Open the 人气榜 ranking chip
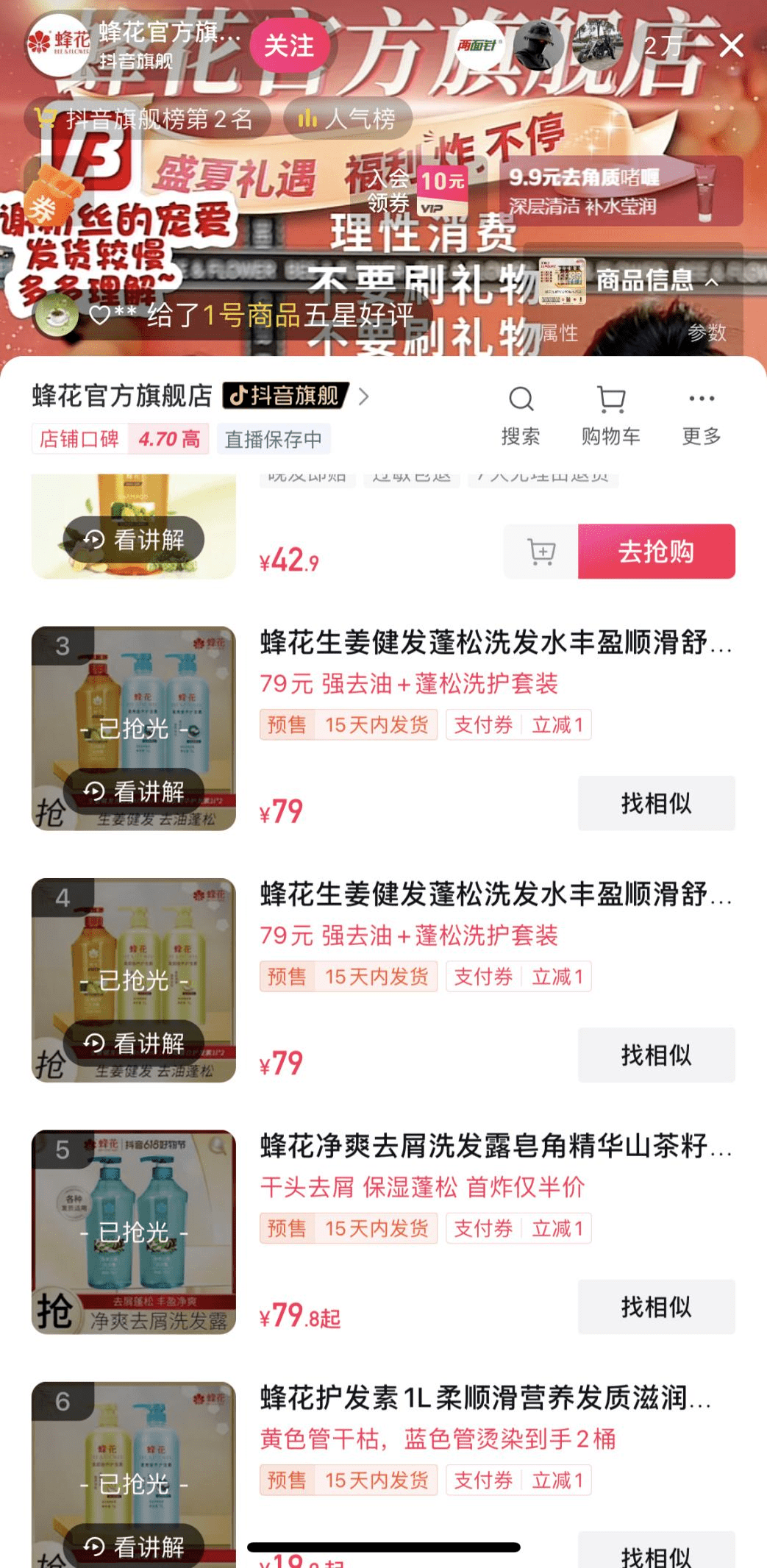The width and height of the screenshot is (767, 1568). tap(348, 118)
